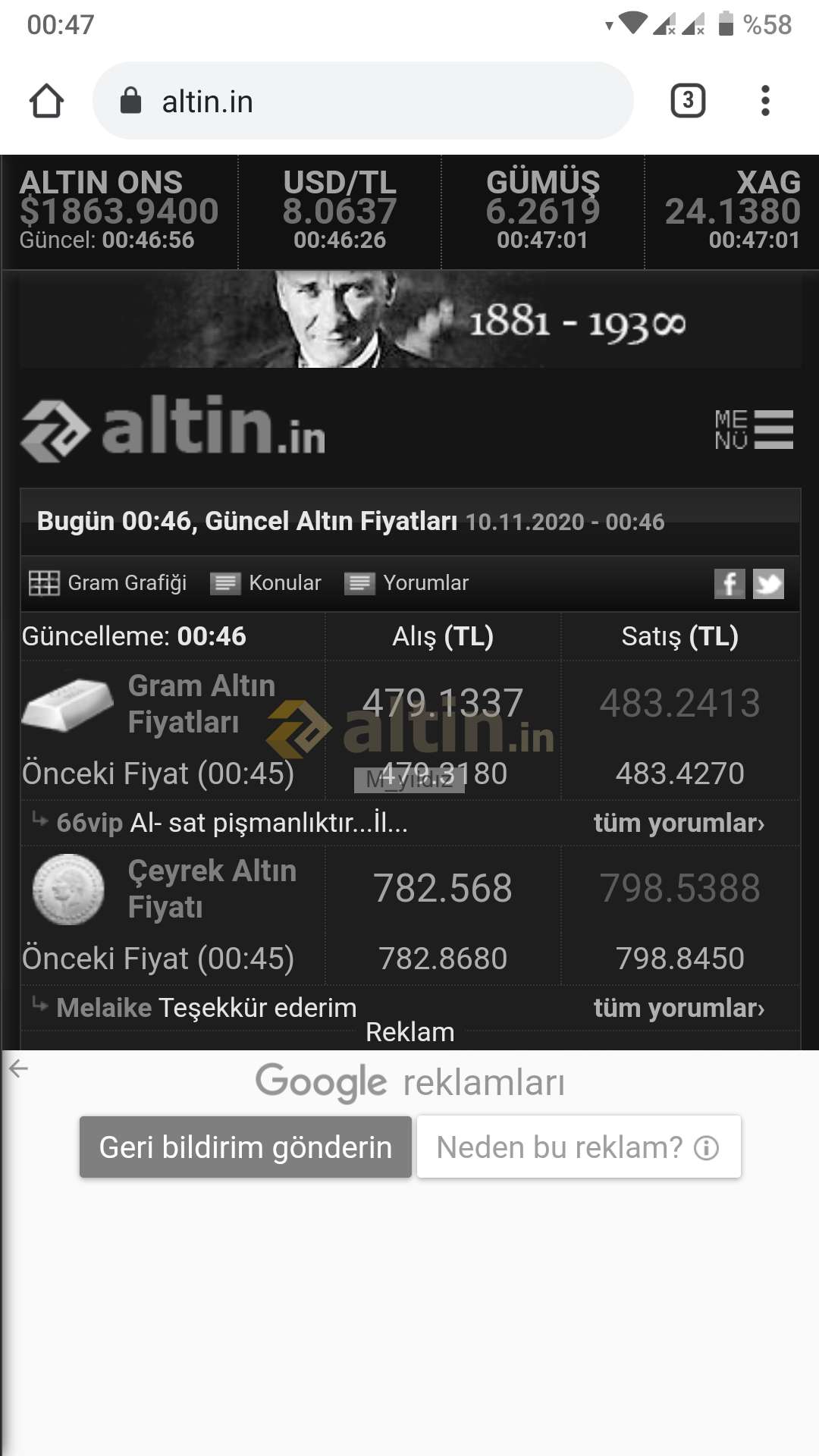
Task: Open the browser overflow menu
Action: click(x=765, y=101)
